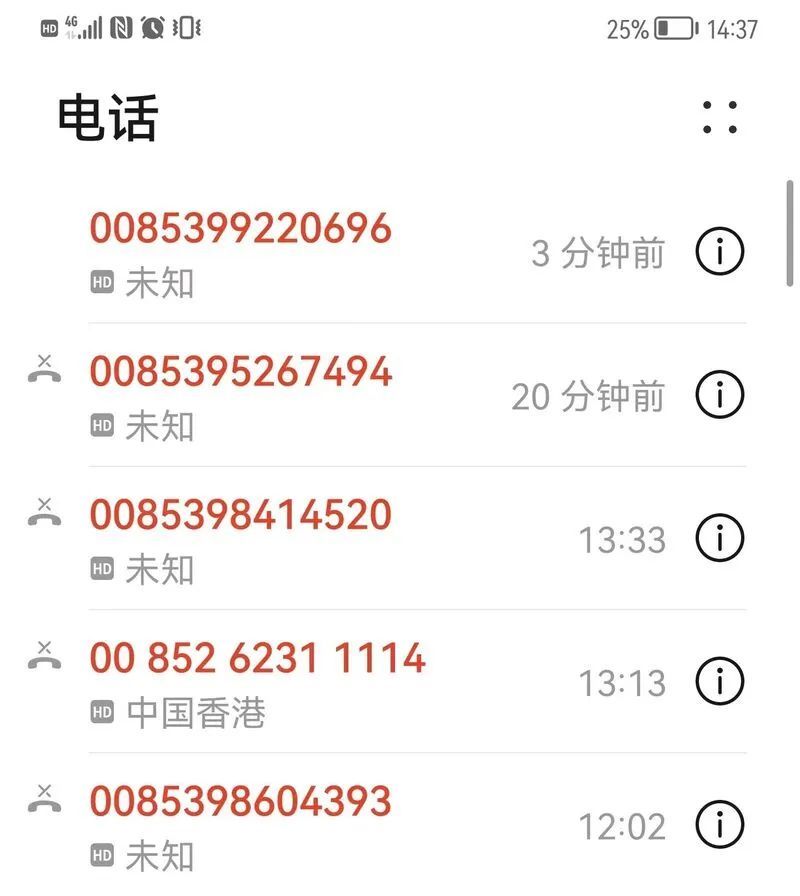
Task: Tap the info icon next to 0085399220696
Action: (718, 253)
